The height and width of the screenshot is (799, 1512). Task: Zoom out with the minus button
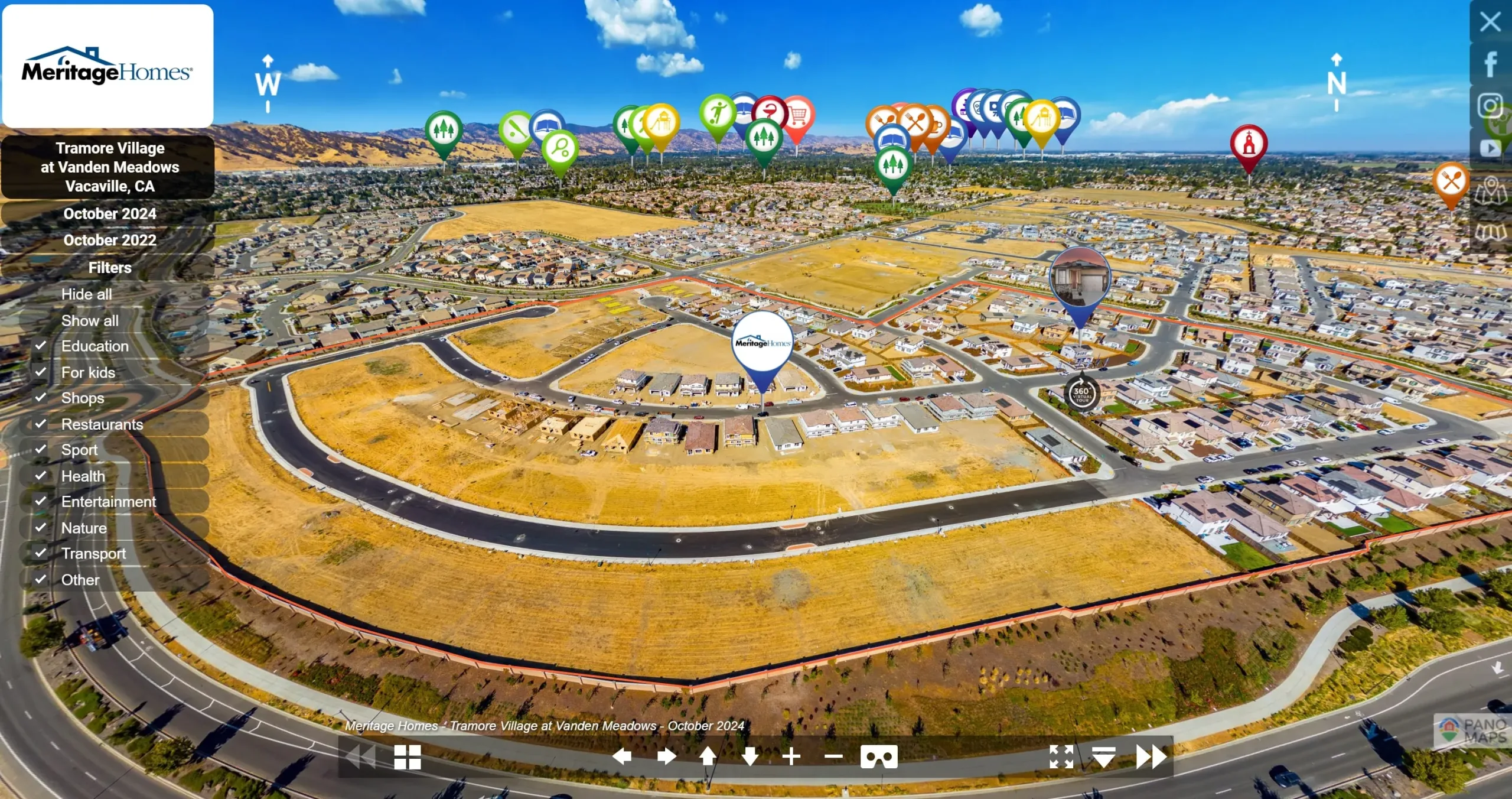coord(833,756)
